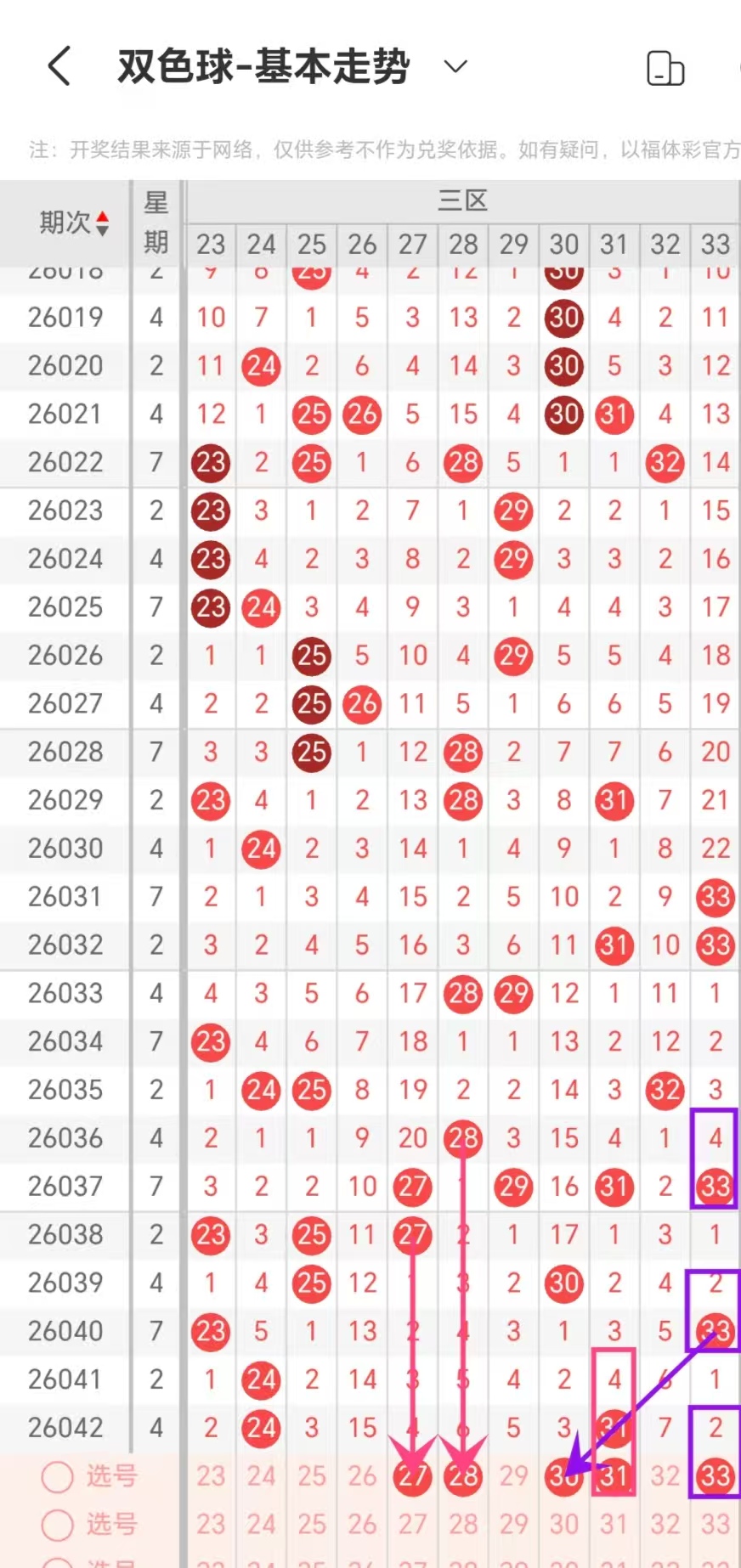
Task: Deselect ball 33 in the first 选号 row
Action: click(x=715, y=1476)
